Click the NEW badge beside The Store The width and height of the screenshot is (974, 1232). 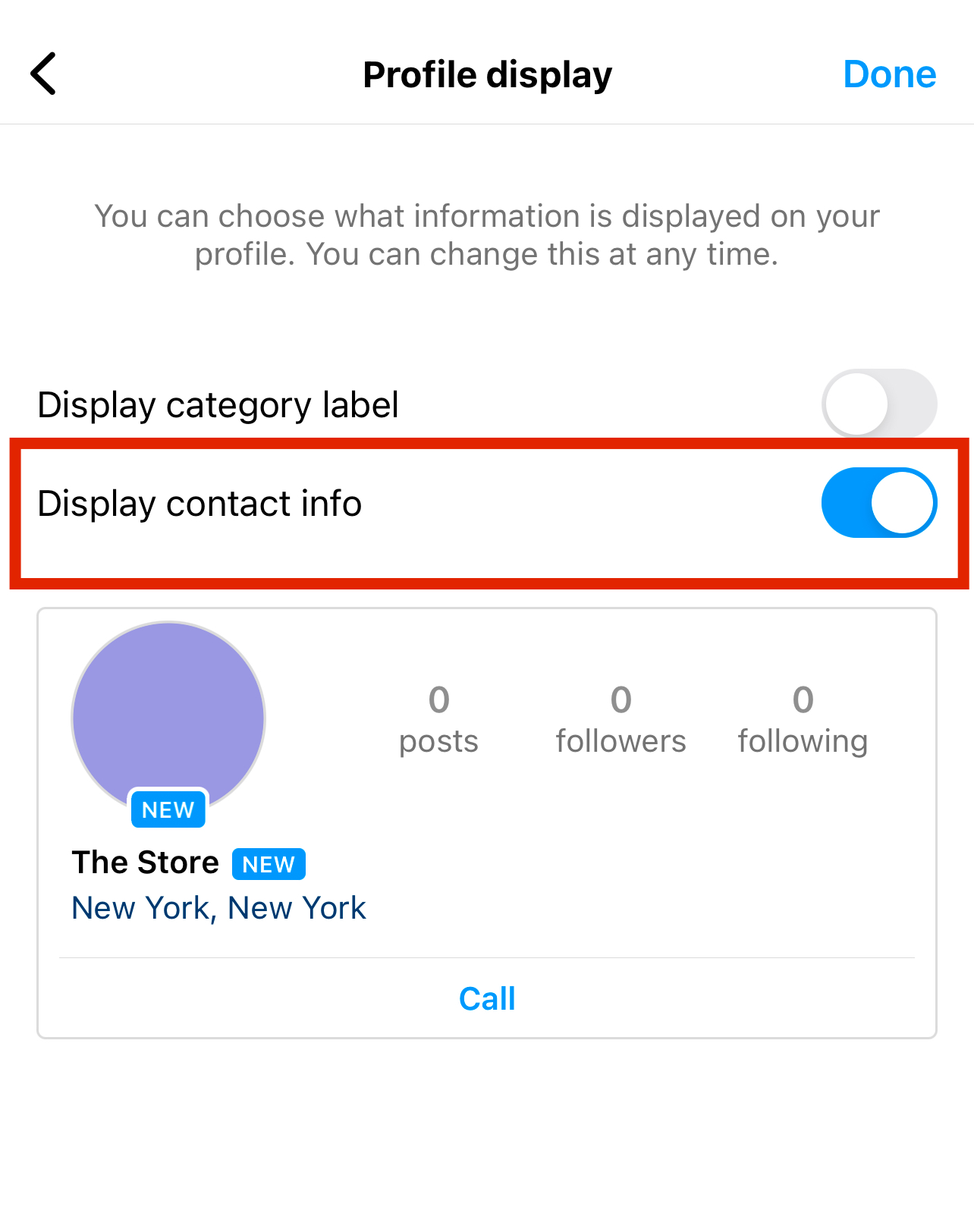point(268,863)
